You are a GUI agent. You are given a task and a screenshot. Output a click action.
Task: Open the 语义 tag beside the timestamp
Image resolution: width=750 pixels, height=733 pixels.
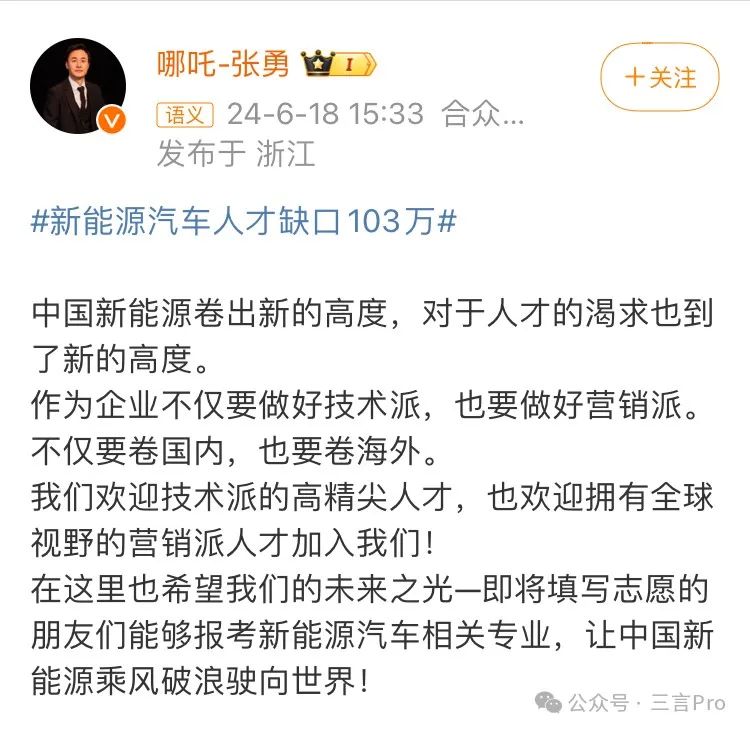click(x=186, y=115)
